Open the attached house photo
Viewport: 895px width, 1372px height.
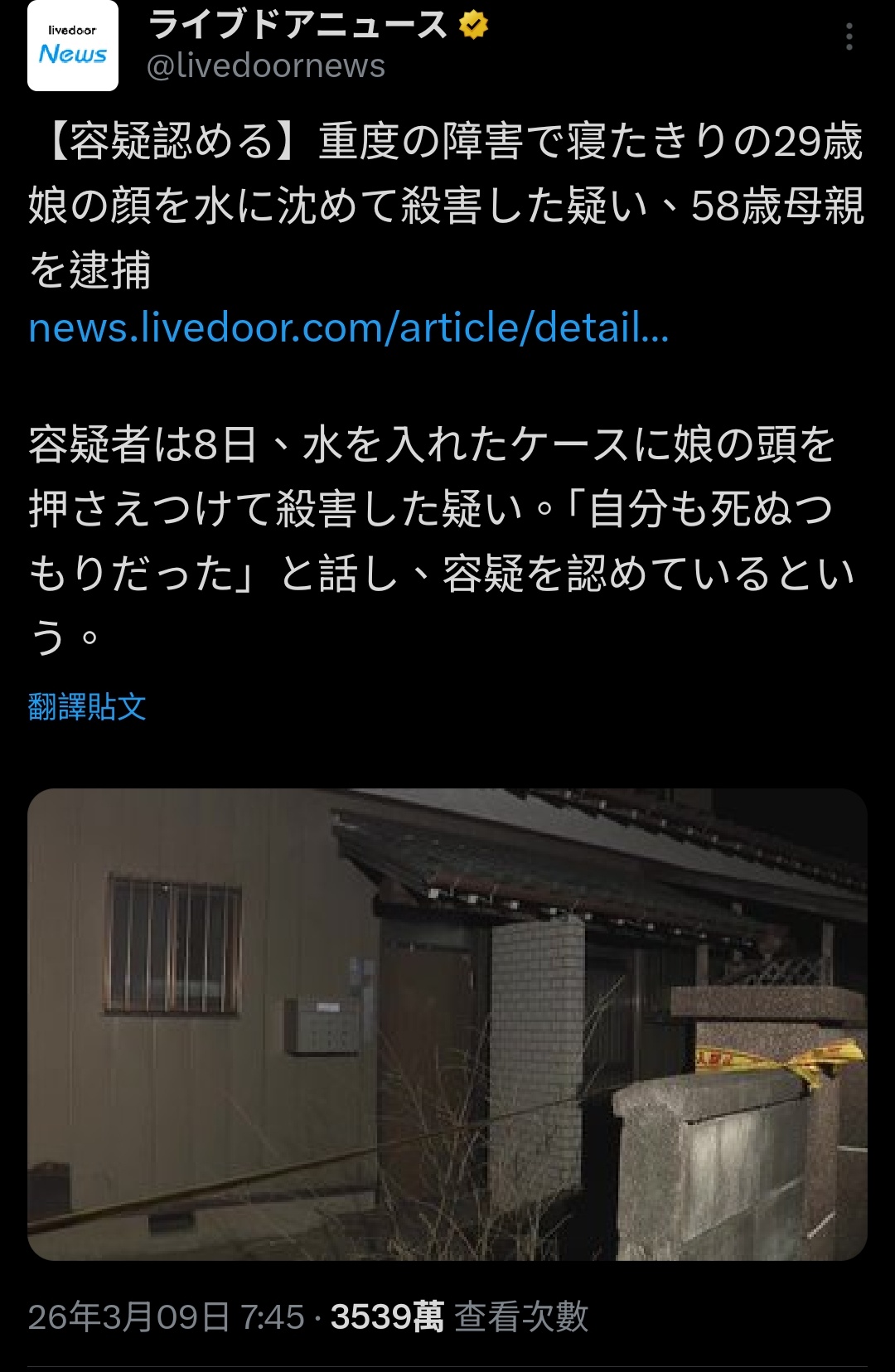(x=447, y=1024)
